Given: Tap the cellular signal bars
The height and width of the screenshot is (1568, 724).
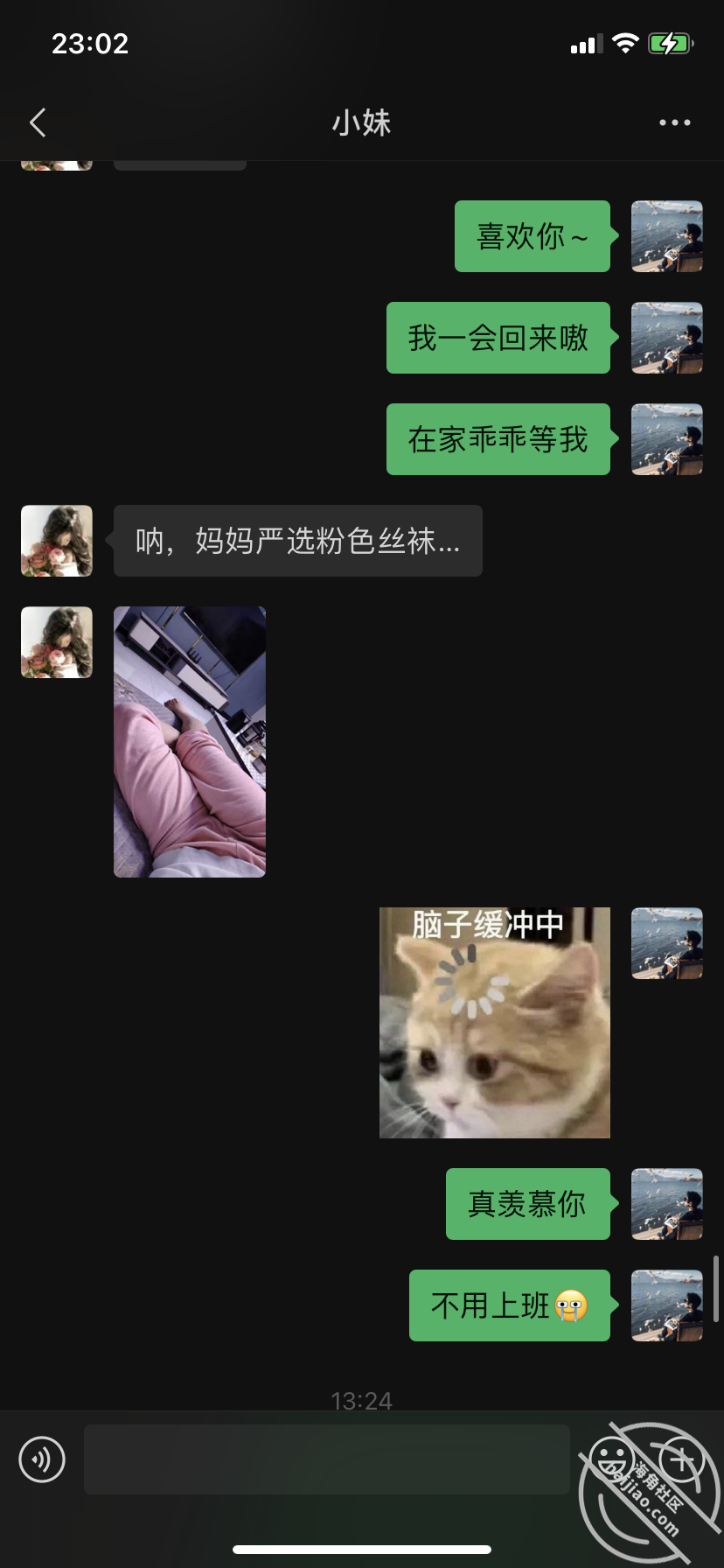Looking at the screenshot, I should pyautogui.click(x=586, y=43).
